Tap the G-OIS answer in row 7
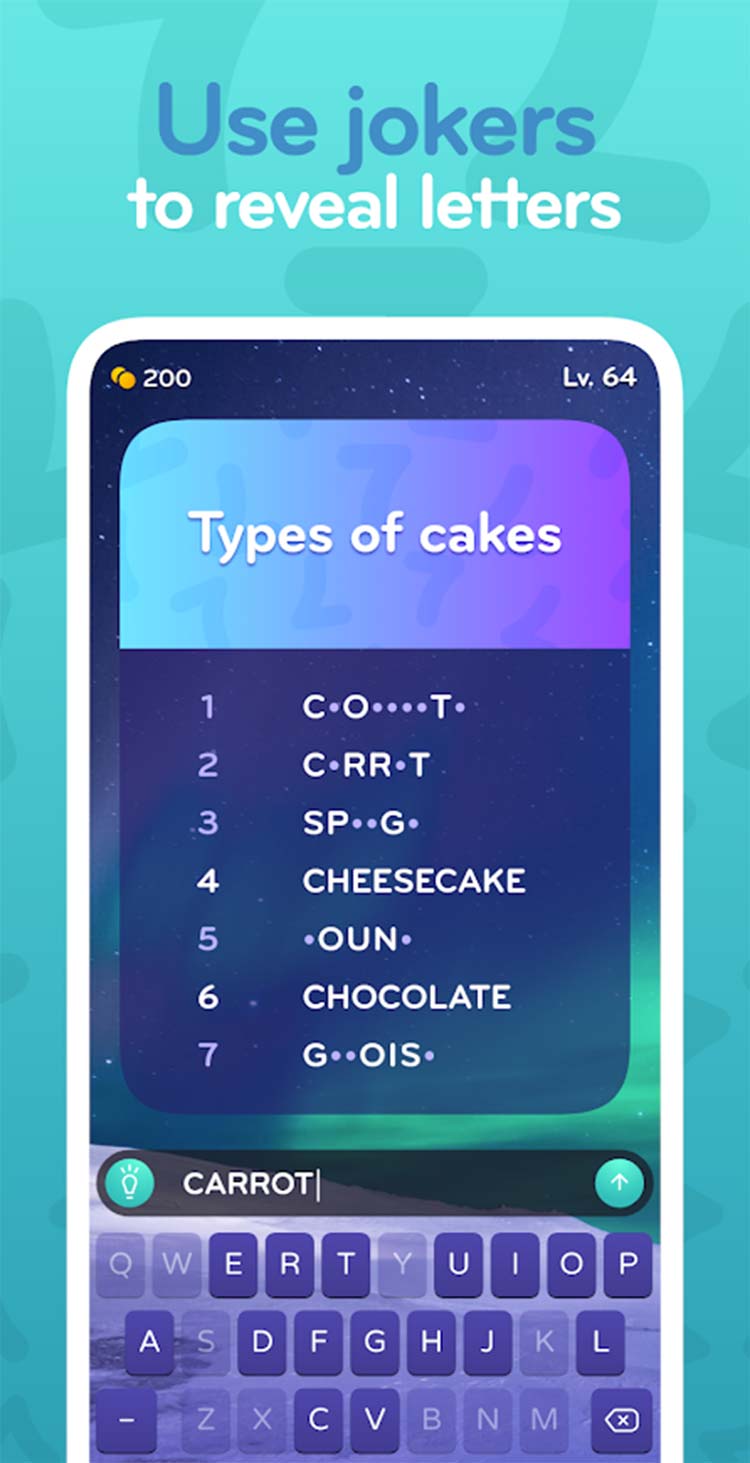This screenshot has height=1463, width=750. point(373,1054)
